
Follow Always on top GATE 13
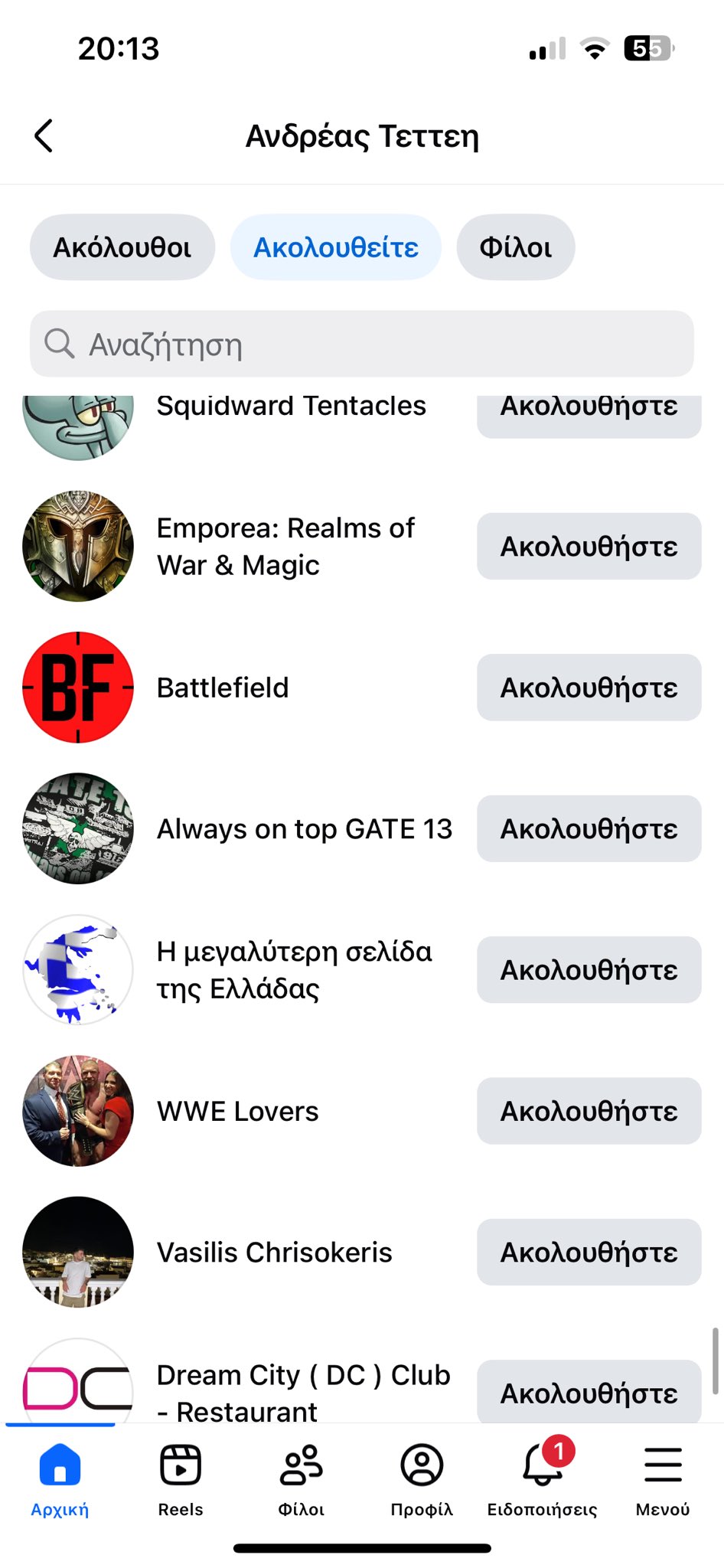(589, 829)
